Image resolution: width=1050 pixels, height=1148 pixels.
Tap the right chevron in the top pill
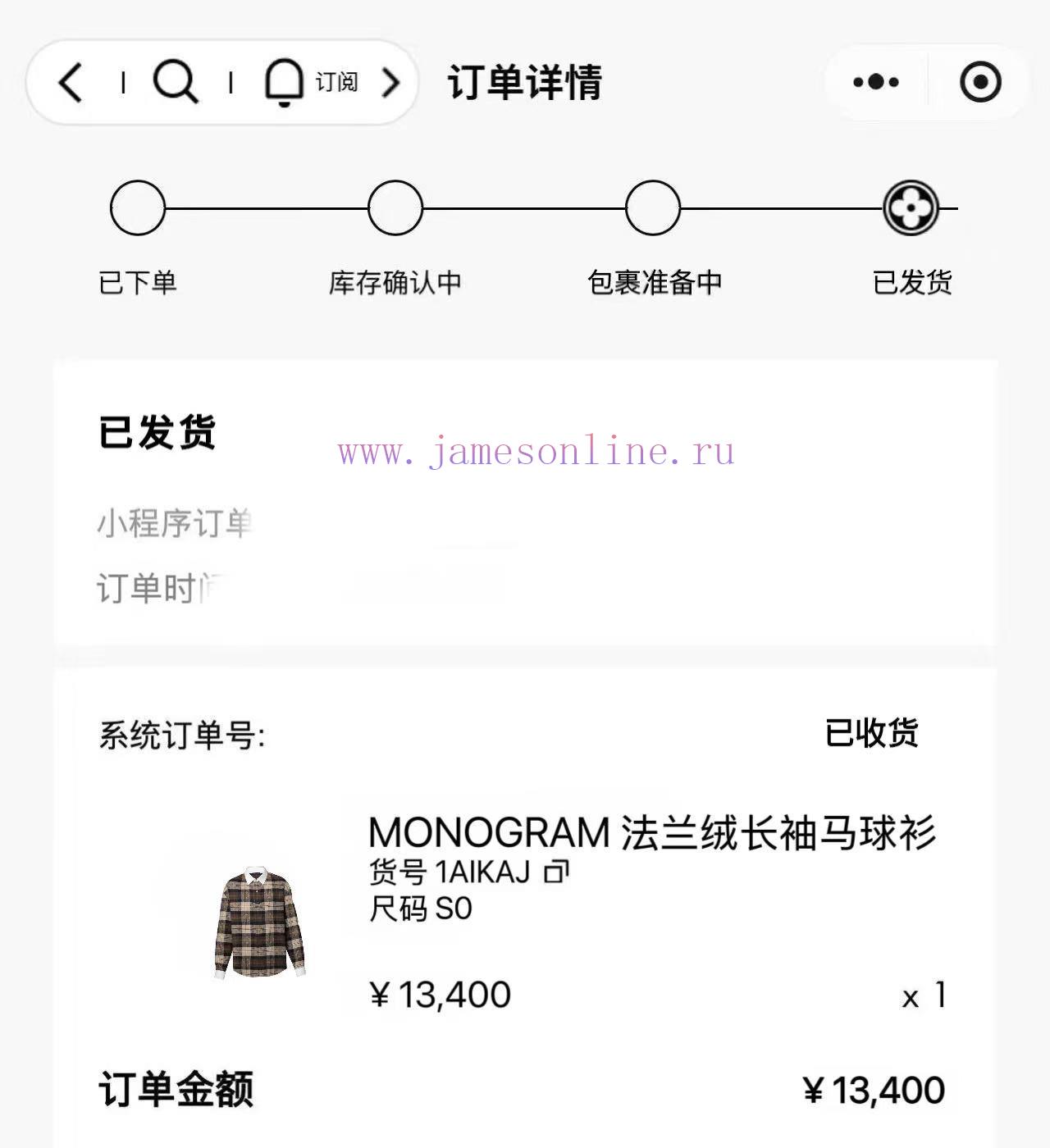point(391,82)
